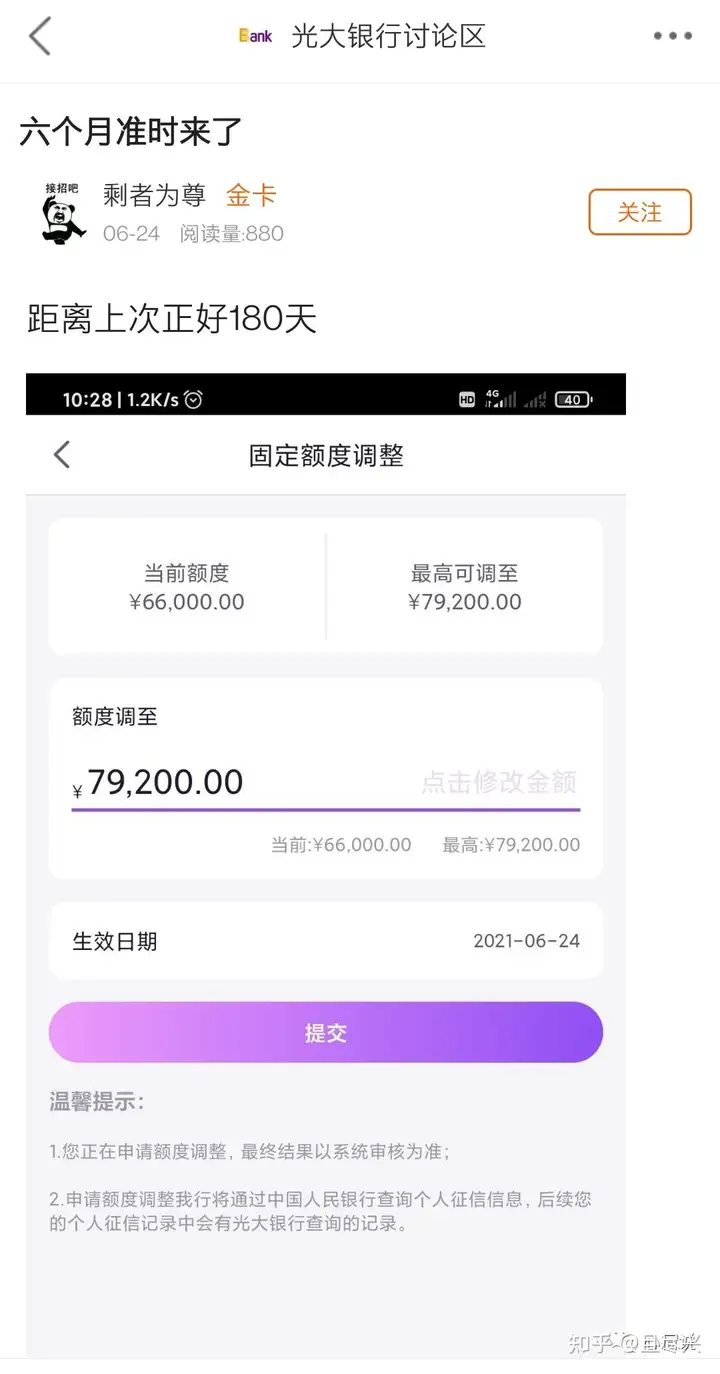Go back from the 光大银行讨论区 post

coord(39,36)
